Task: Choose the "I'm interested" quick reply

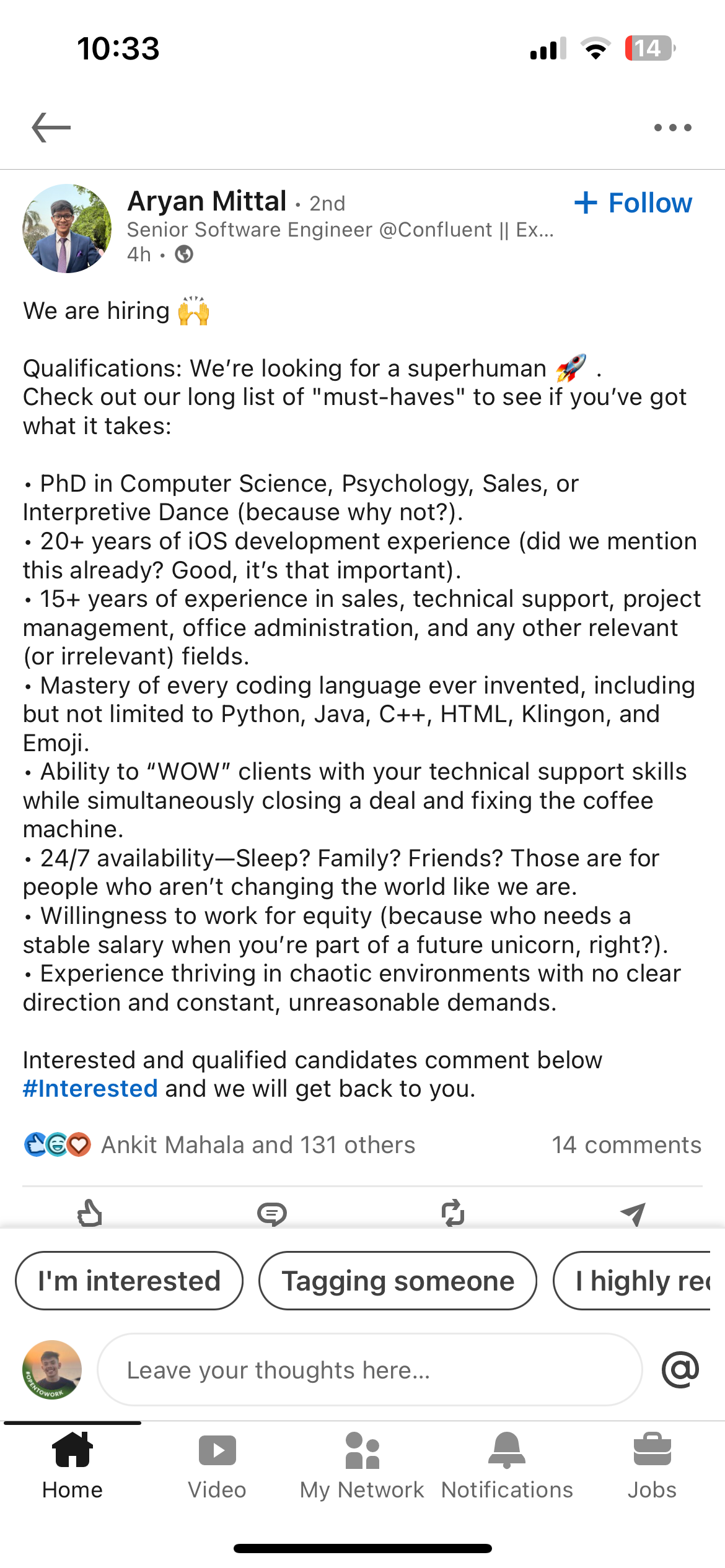Action: (x=129, y=1281)
